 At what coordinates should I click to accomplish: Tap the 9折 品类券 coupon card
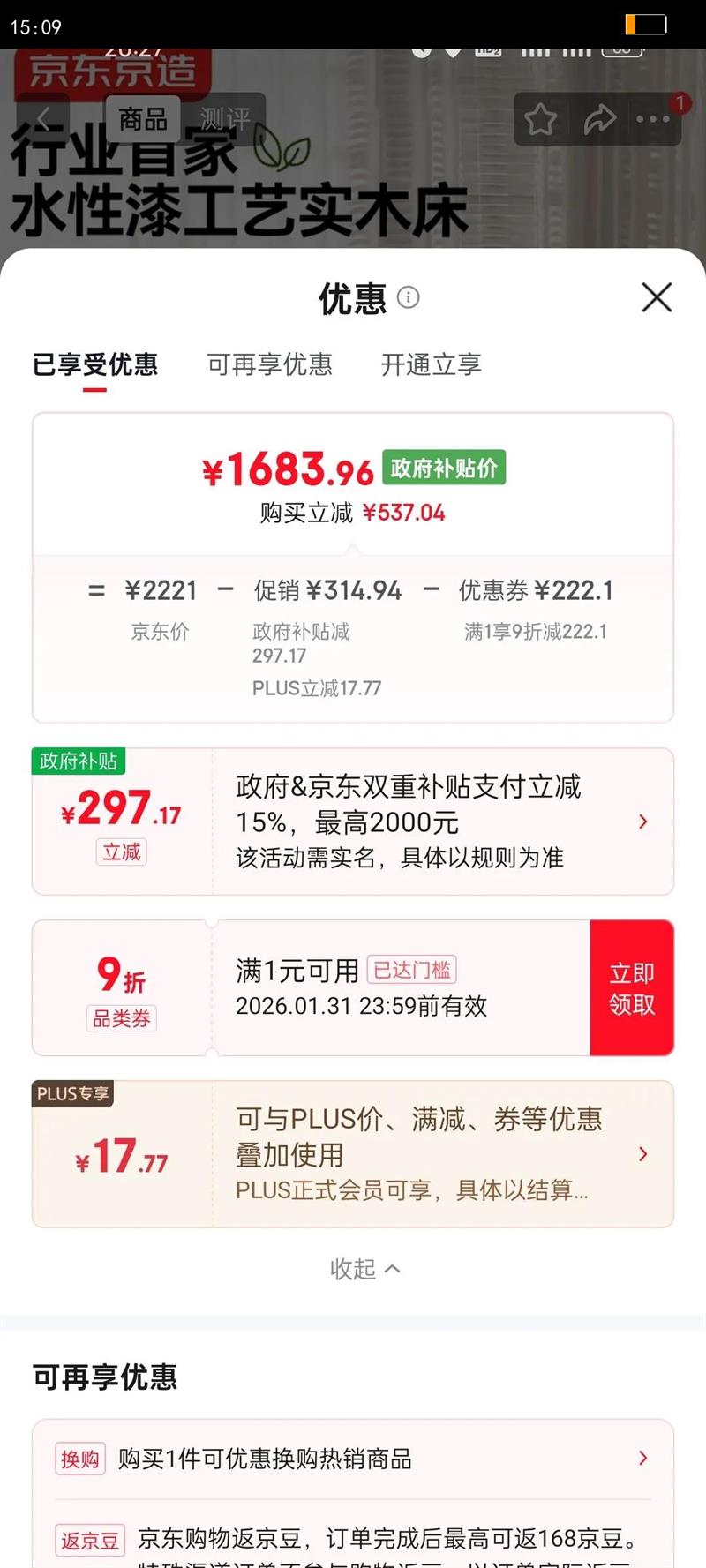(121, 987)
